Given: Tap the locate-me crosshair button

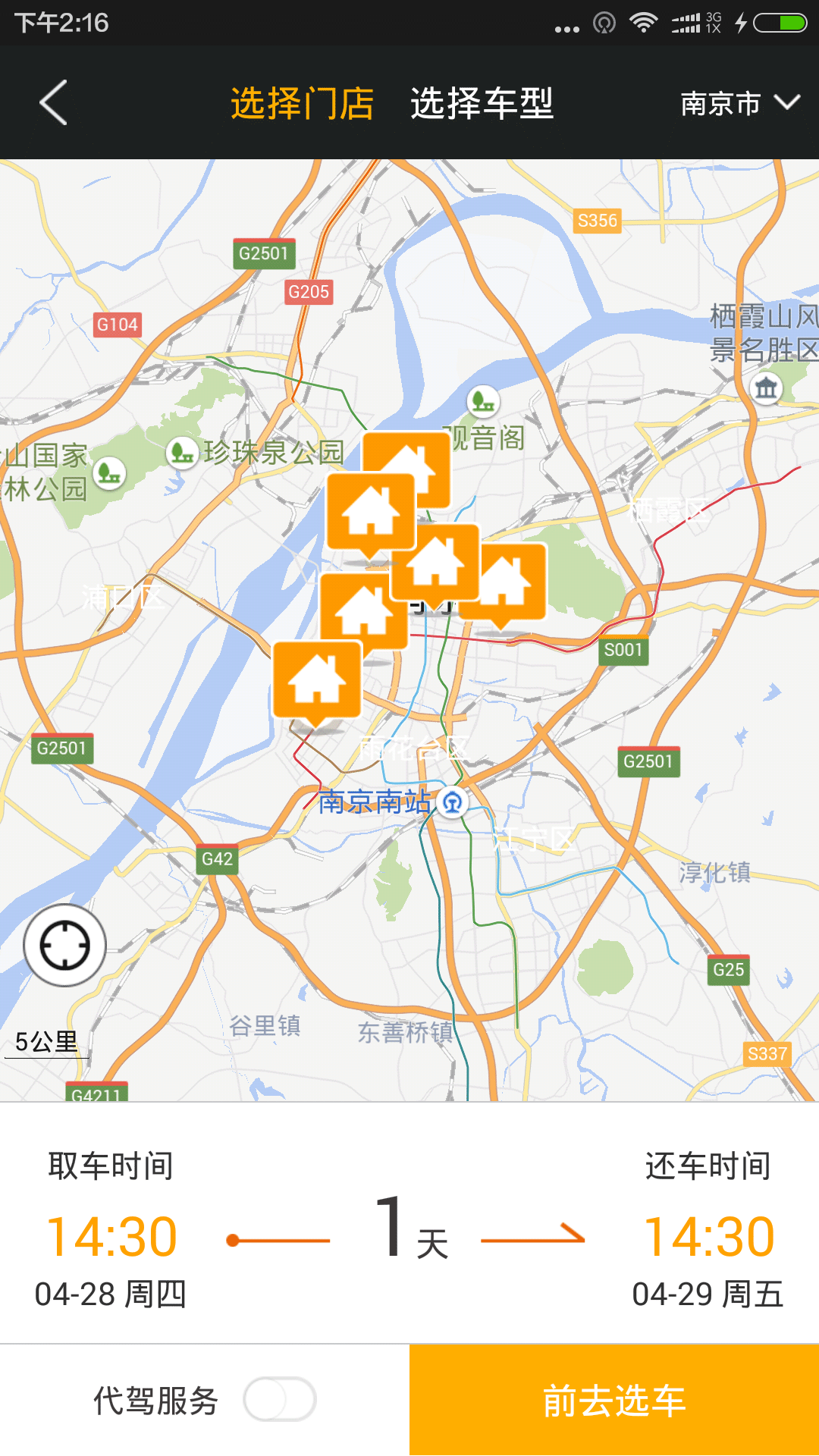Looking at the screenshot, I should tap(64, 945).
